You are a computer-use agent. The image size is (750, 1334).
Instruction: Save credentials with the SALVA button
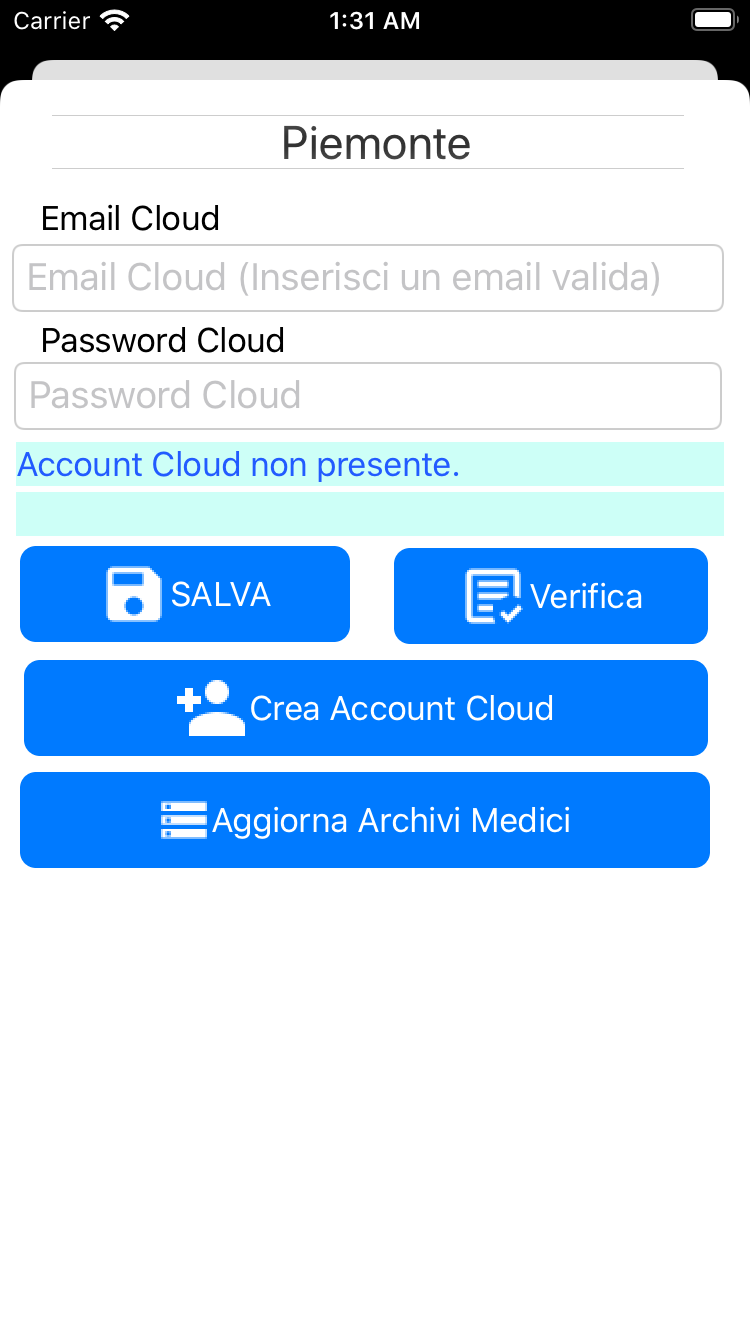click(x=185, y=594)
